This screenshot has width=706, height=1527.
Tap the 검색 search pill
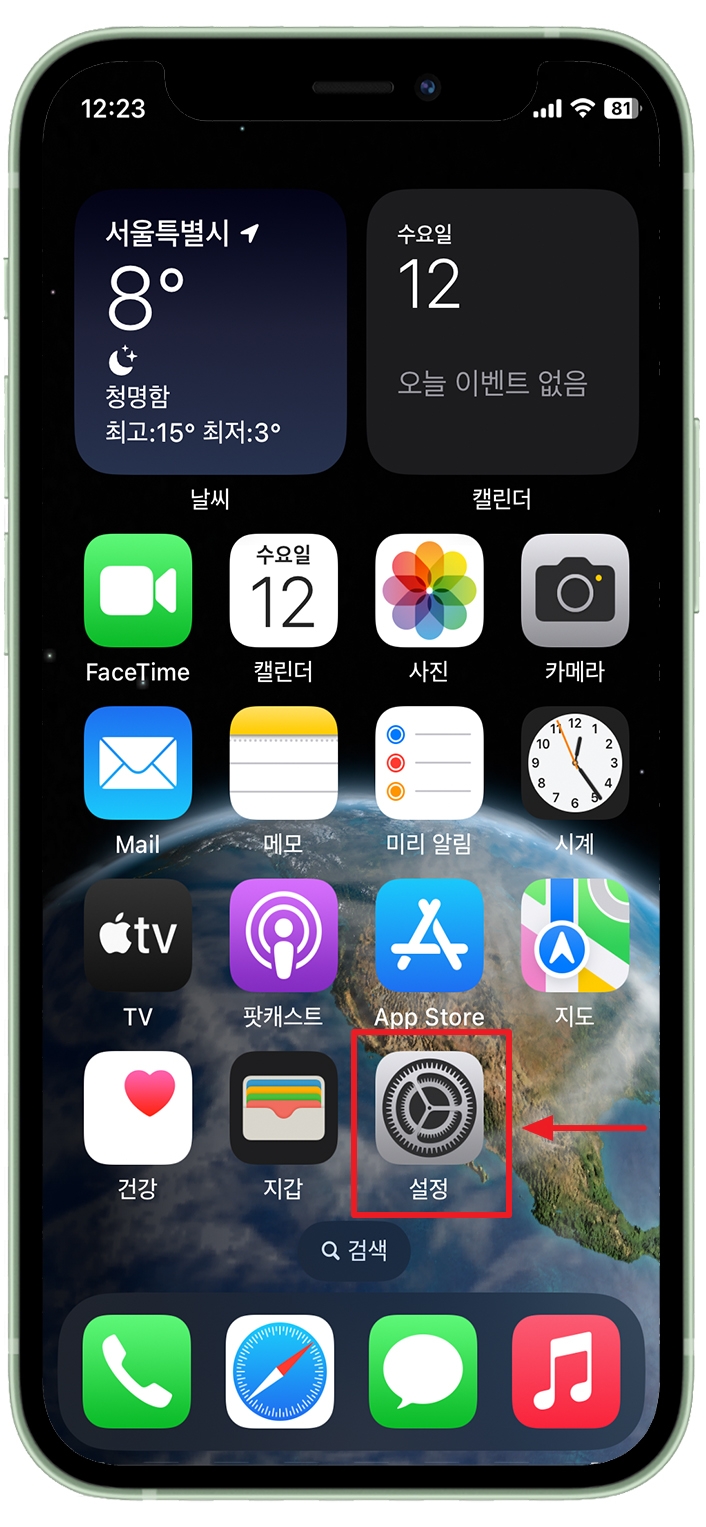[x=354, y=1250]
